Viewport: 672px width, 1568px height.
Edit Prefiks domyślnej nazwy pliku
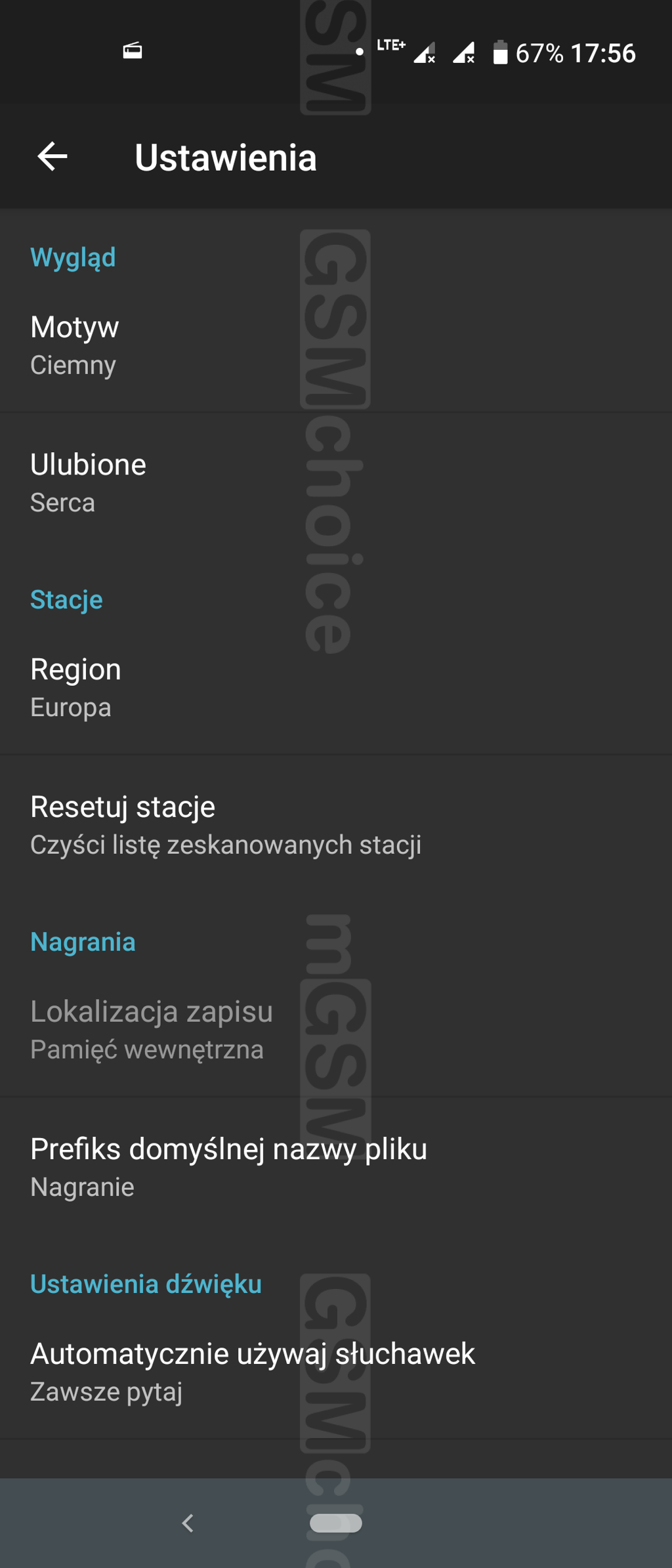336,1167
